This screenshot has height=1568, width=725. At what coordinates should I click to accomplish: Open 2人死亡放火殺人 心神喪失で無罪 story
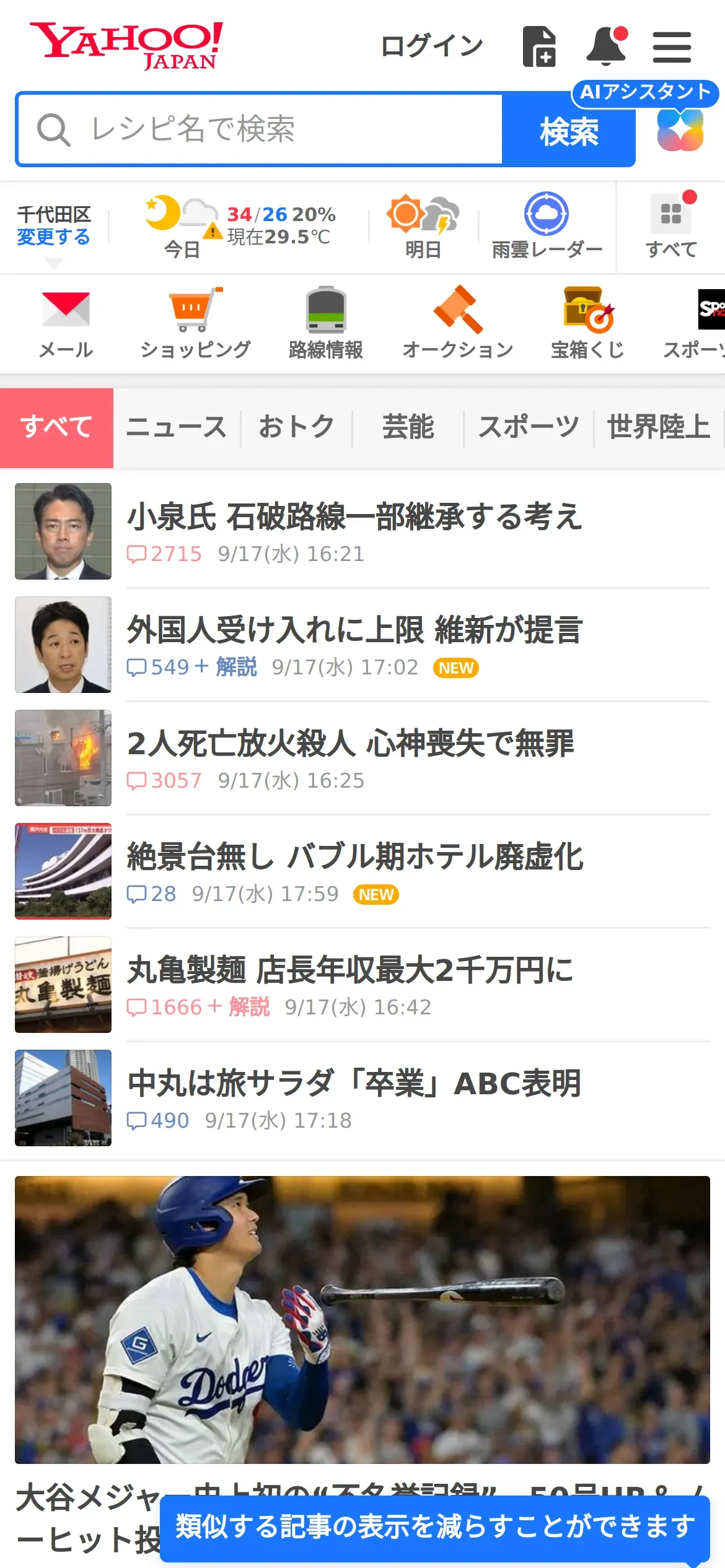[x=351, y=744]
